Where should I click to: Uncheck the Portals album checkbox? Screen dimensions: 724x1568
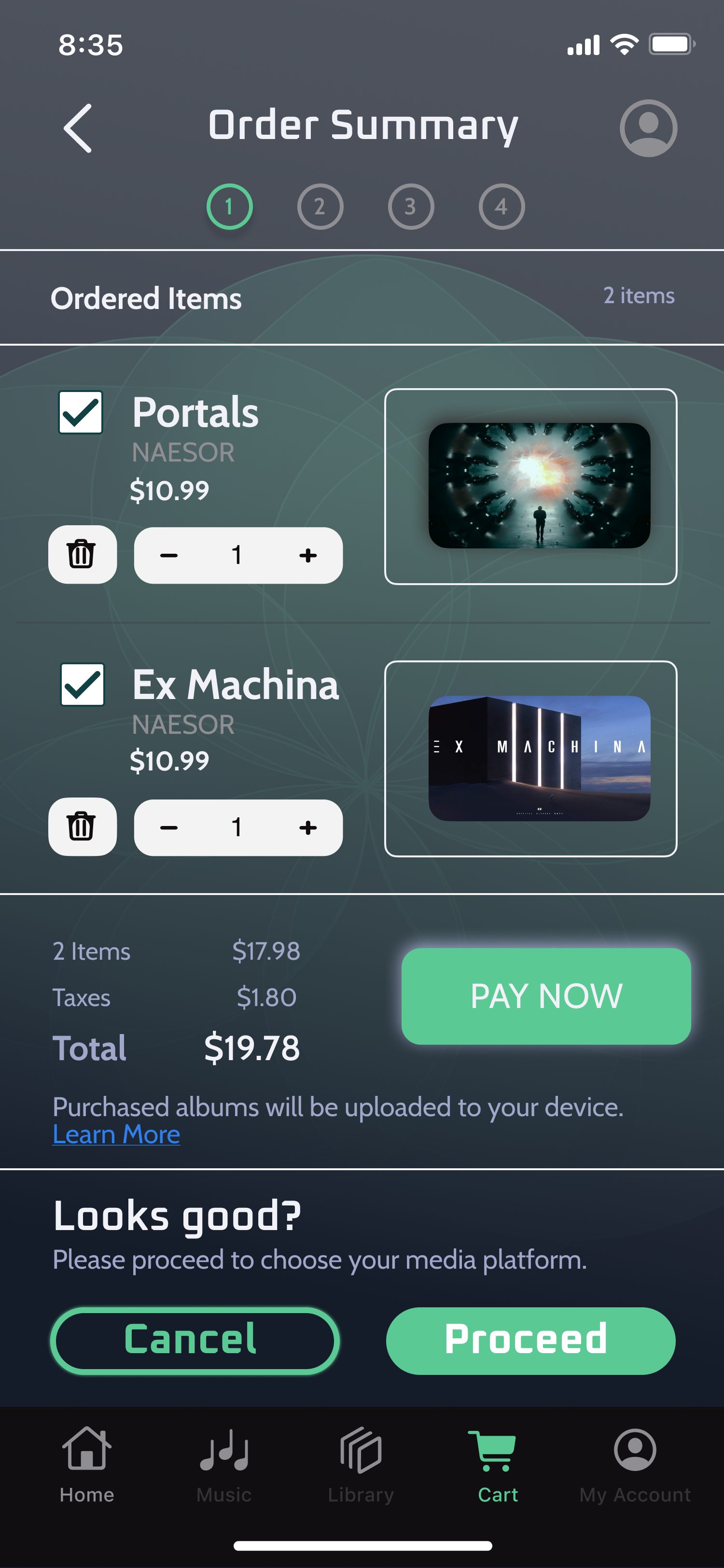click(81, 412)
